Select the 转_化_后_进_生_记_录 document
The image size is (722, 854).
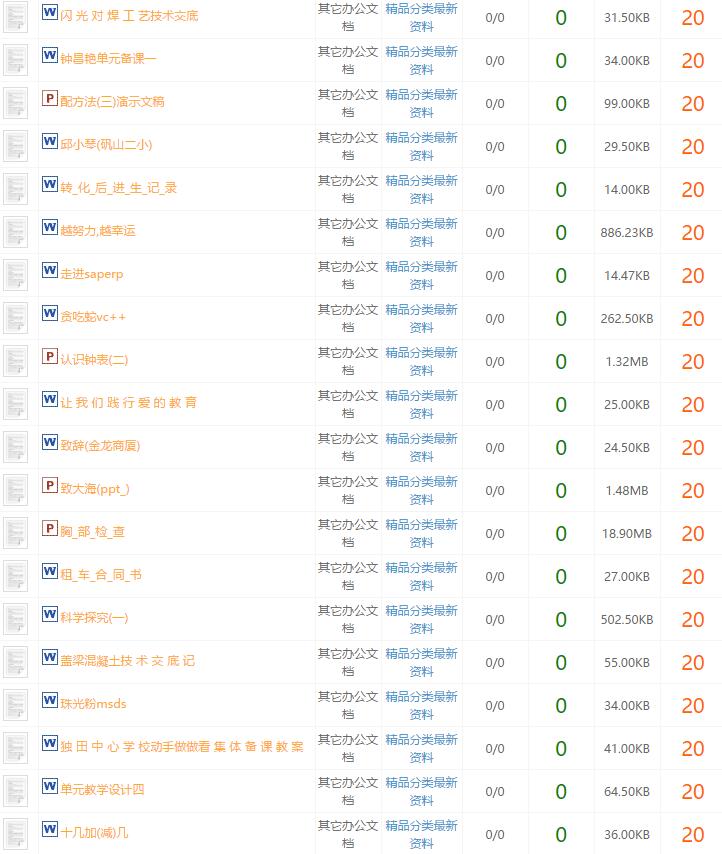(118, 188)
